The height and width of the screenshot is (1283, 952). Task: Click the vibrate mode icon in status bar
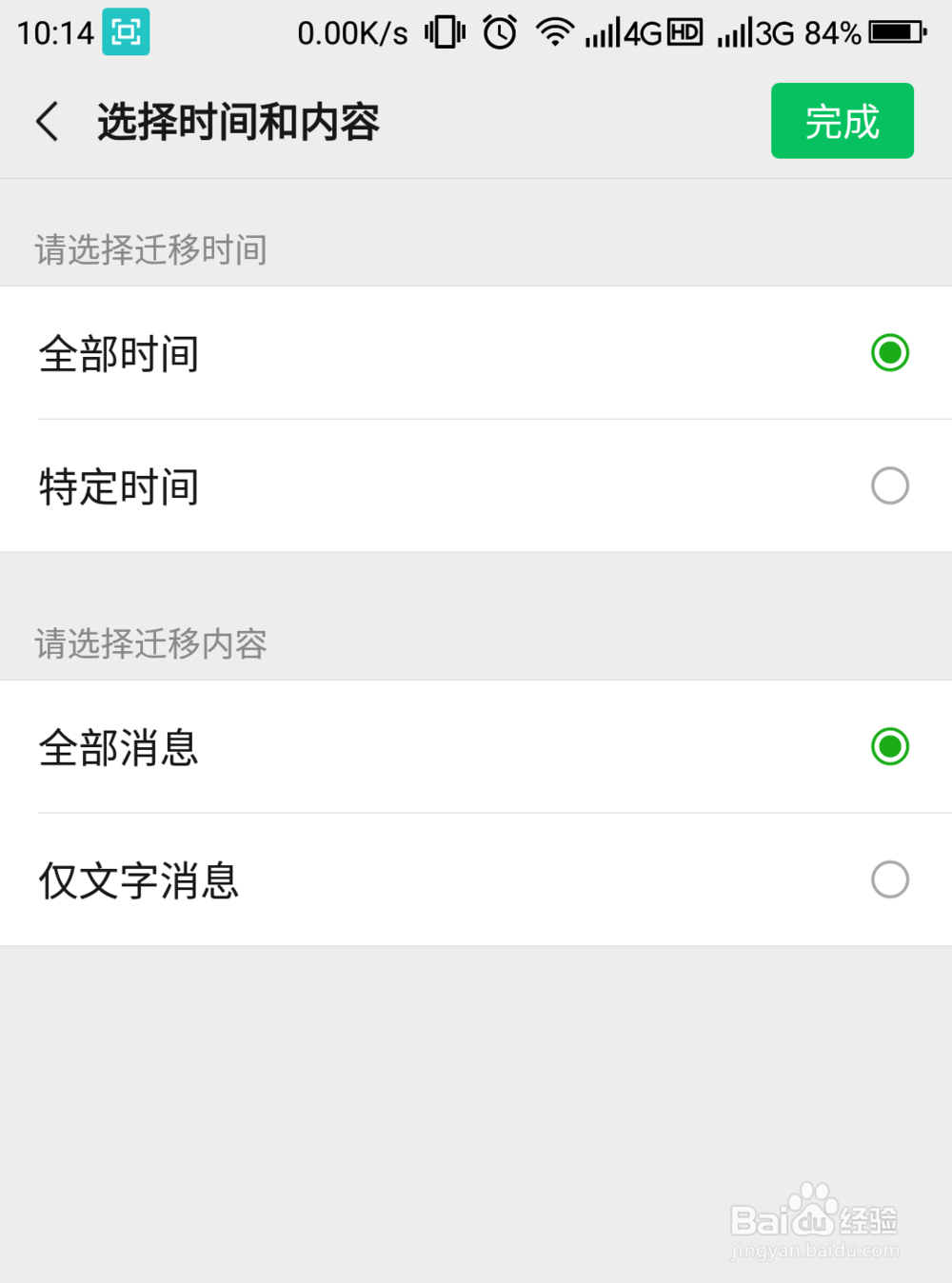[x=443, y=31]
